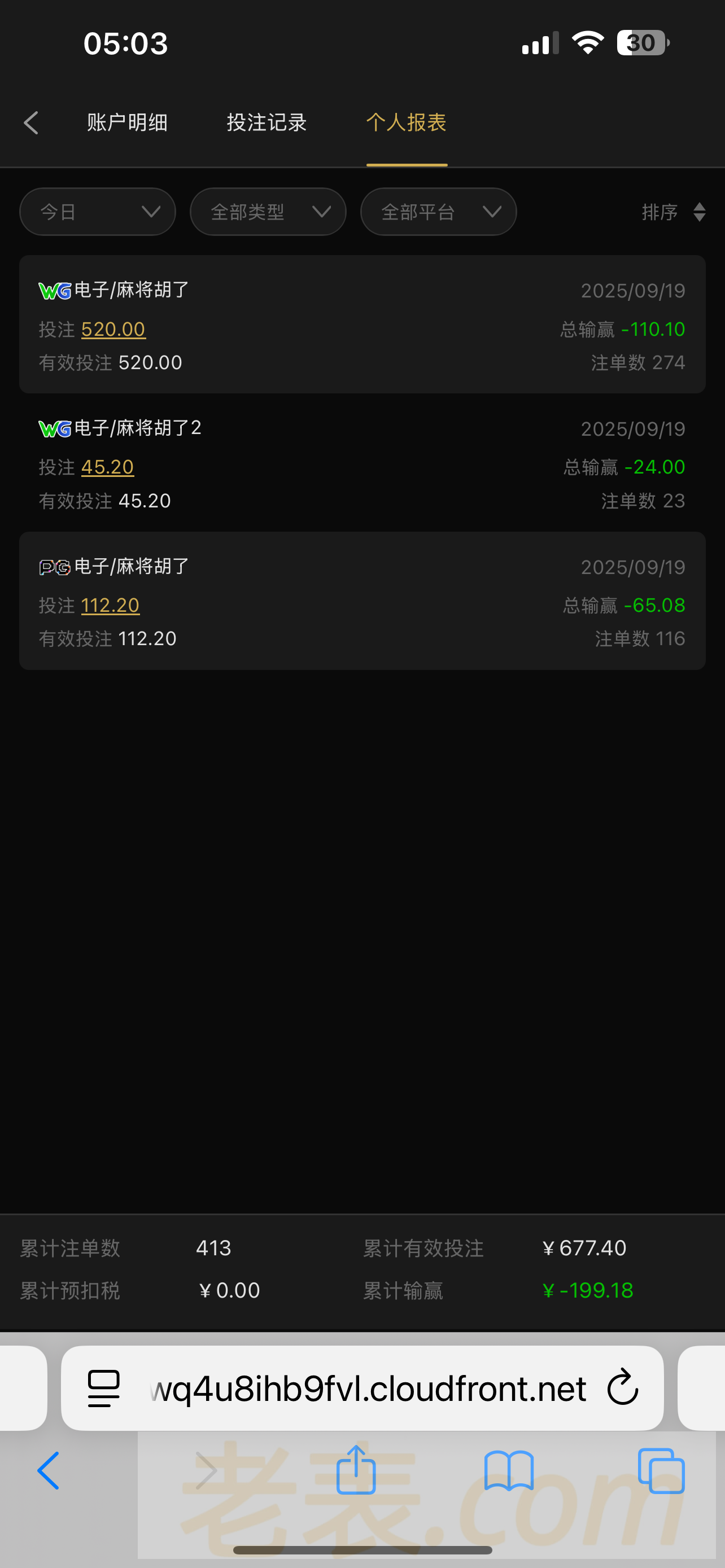The width and height of the screenshot is (725, 1568).
Task: Tap Safari's share button
Action: tap(356, 1470)
